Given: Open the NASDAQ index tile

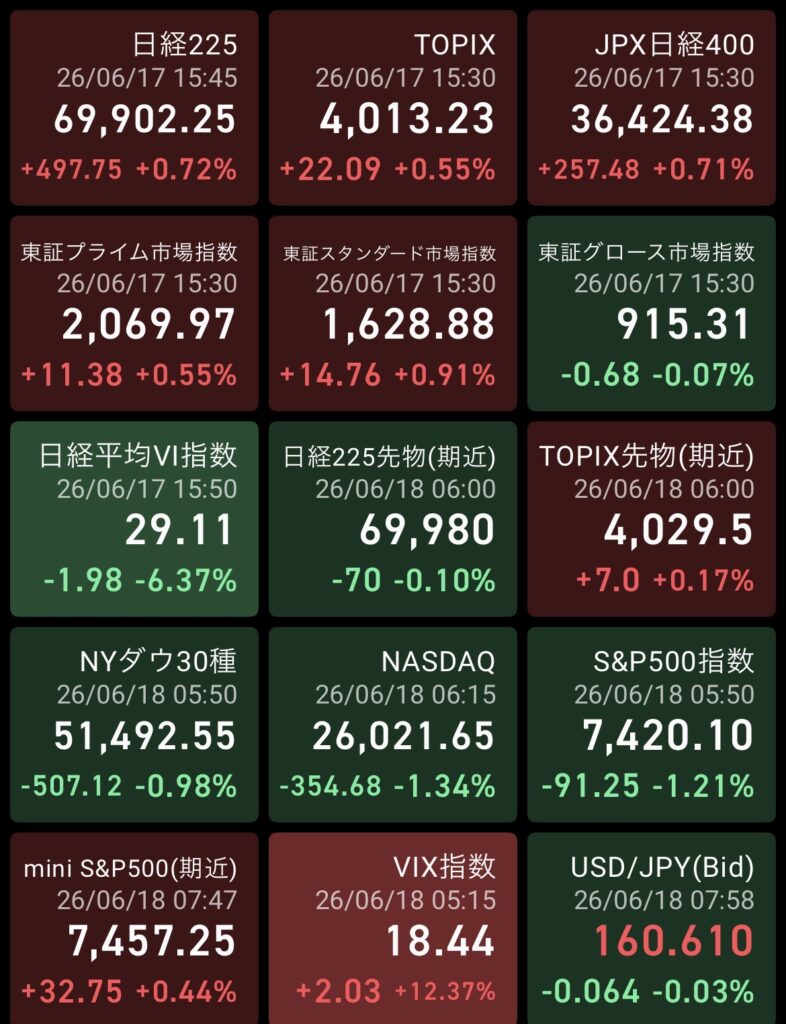Looking at the screenshot, I should (x=393, y=725).
